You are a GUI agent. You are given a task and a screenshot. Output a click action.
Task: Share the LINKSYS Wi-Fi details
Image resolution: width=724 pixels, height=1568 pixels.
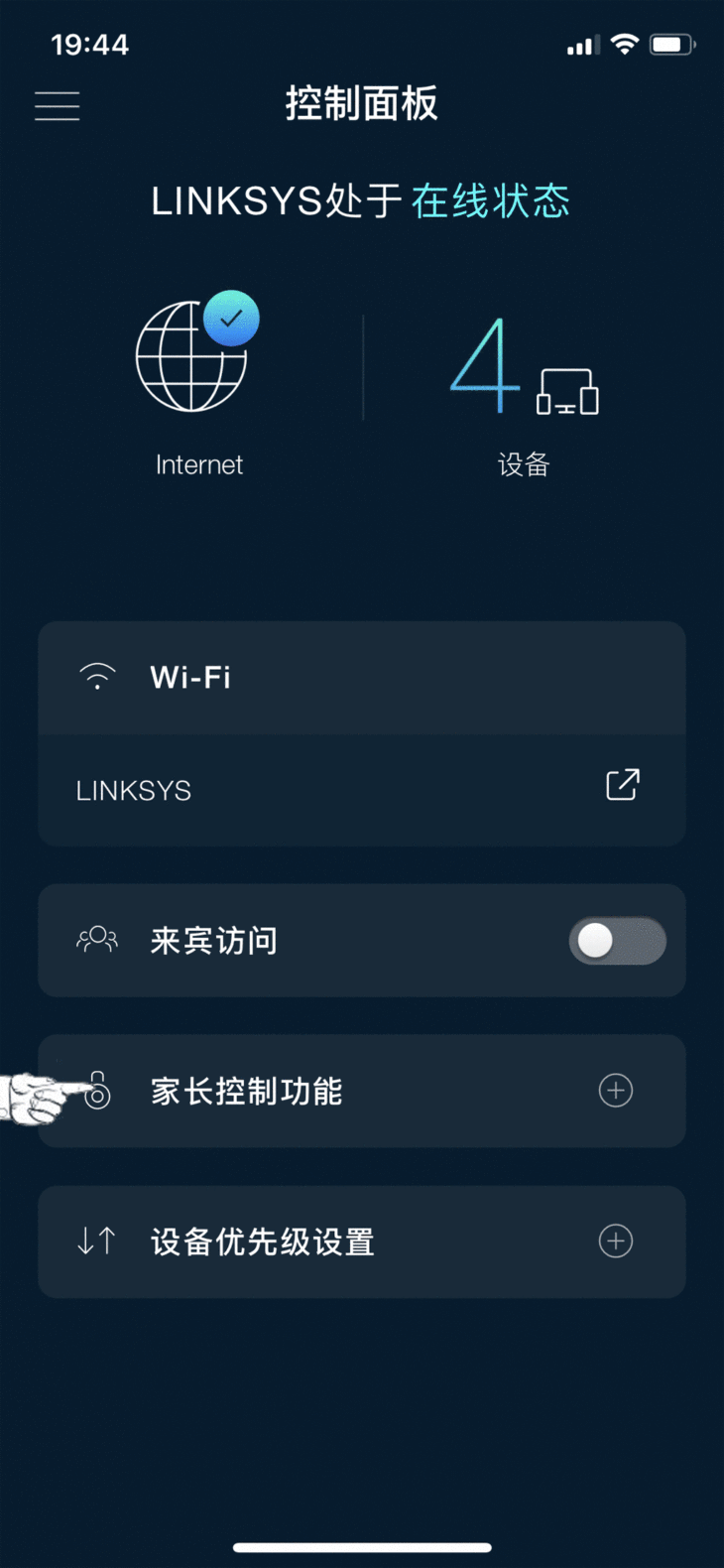(622, 785)
